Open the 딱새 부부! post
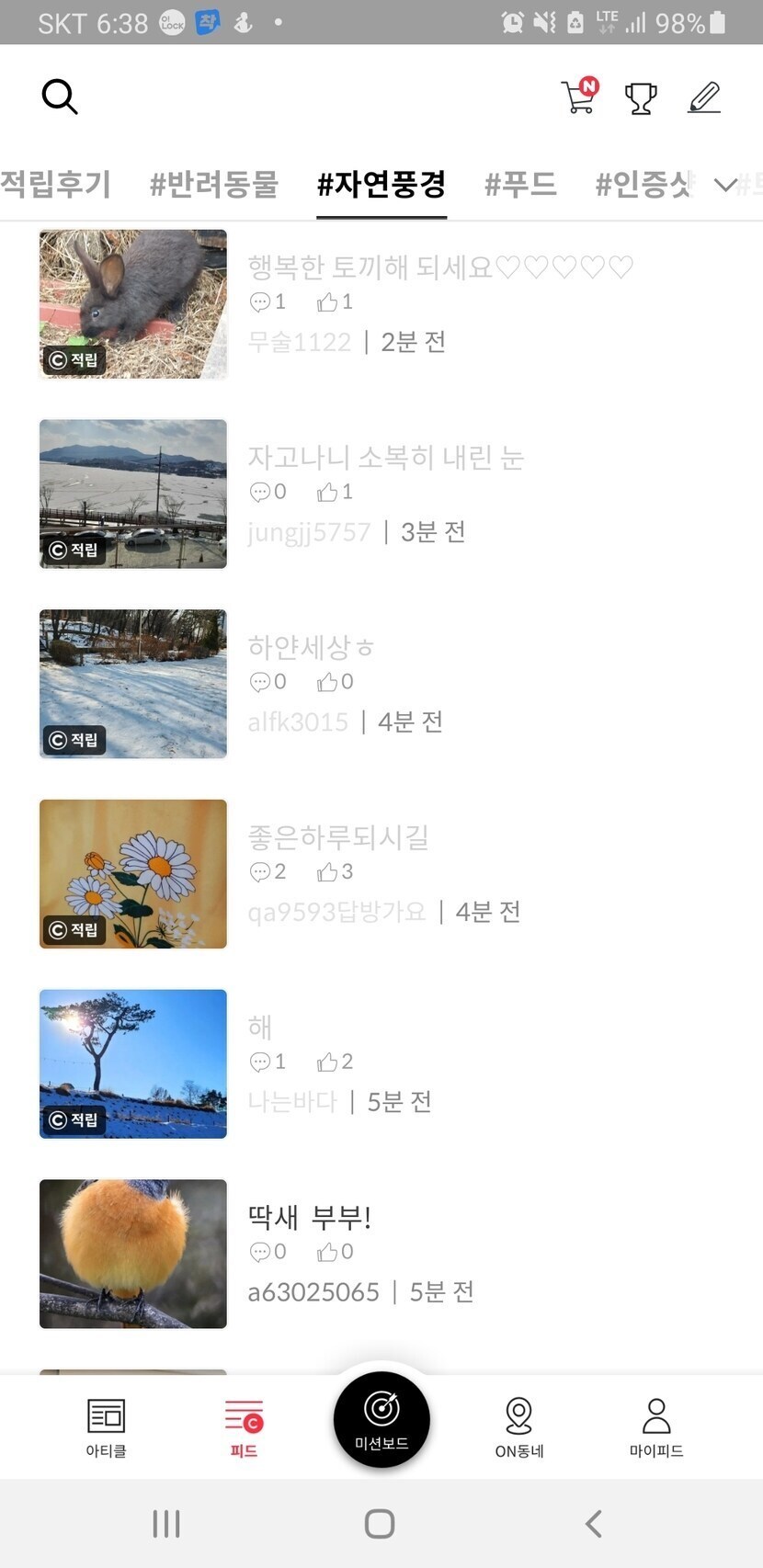 tap(309, 1217)
